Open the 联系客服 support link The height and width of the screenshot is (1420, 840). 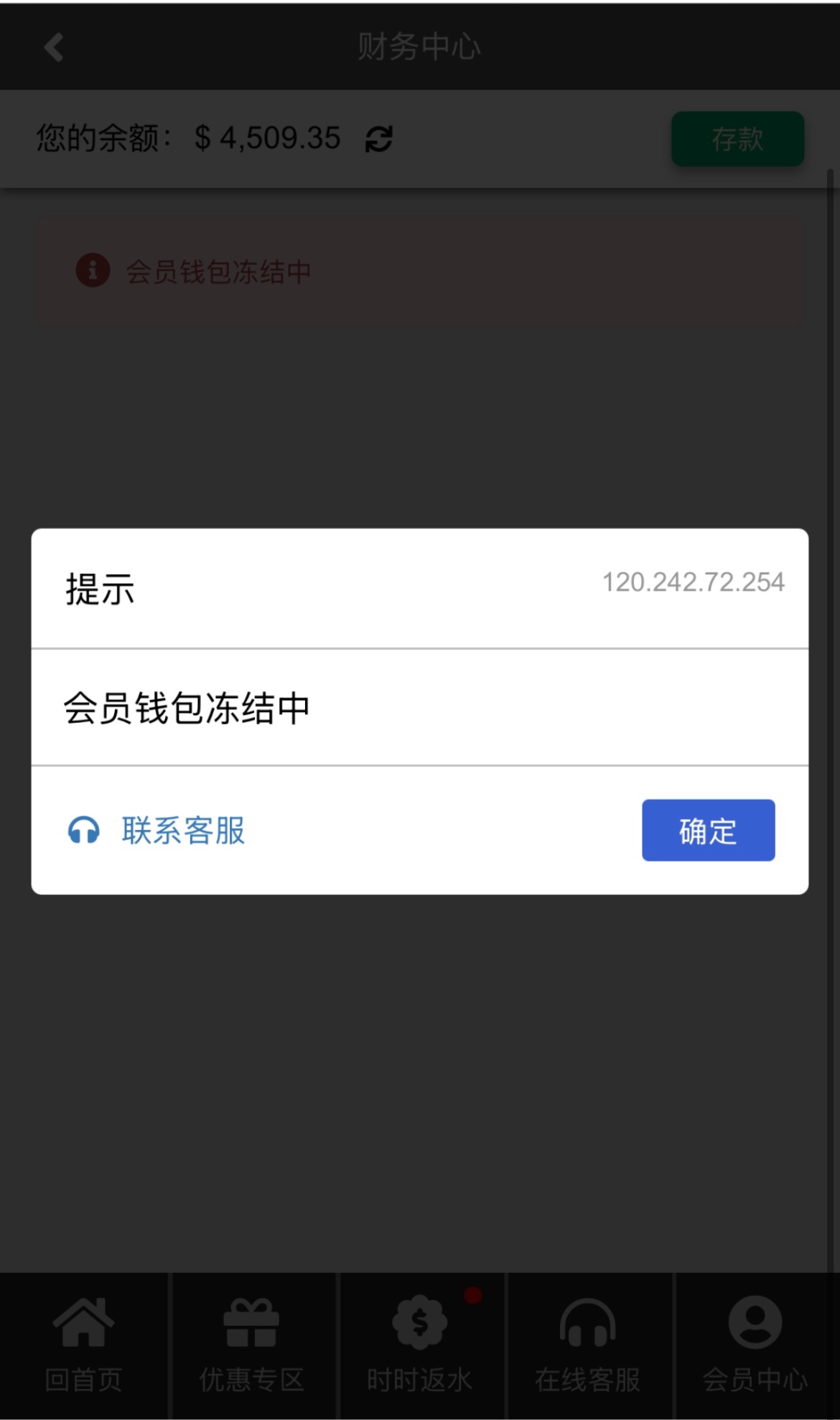coord(157,831)
